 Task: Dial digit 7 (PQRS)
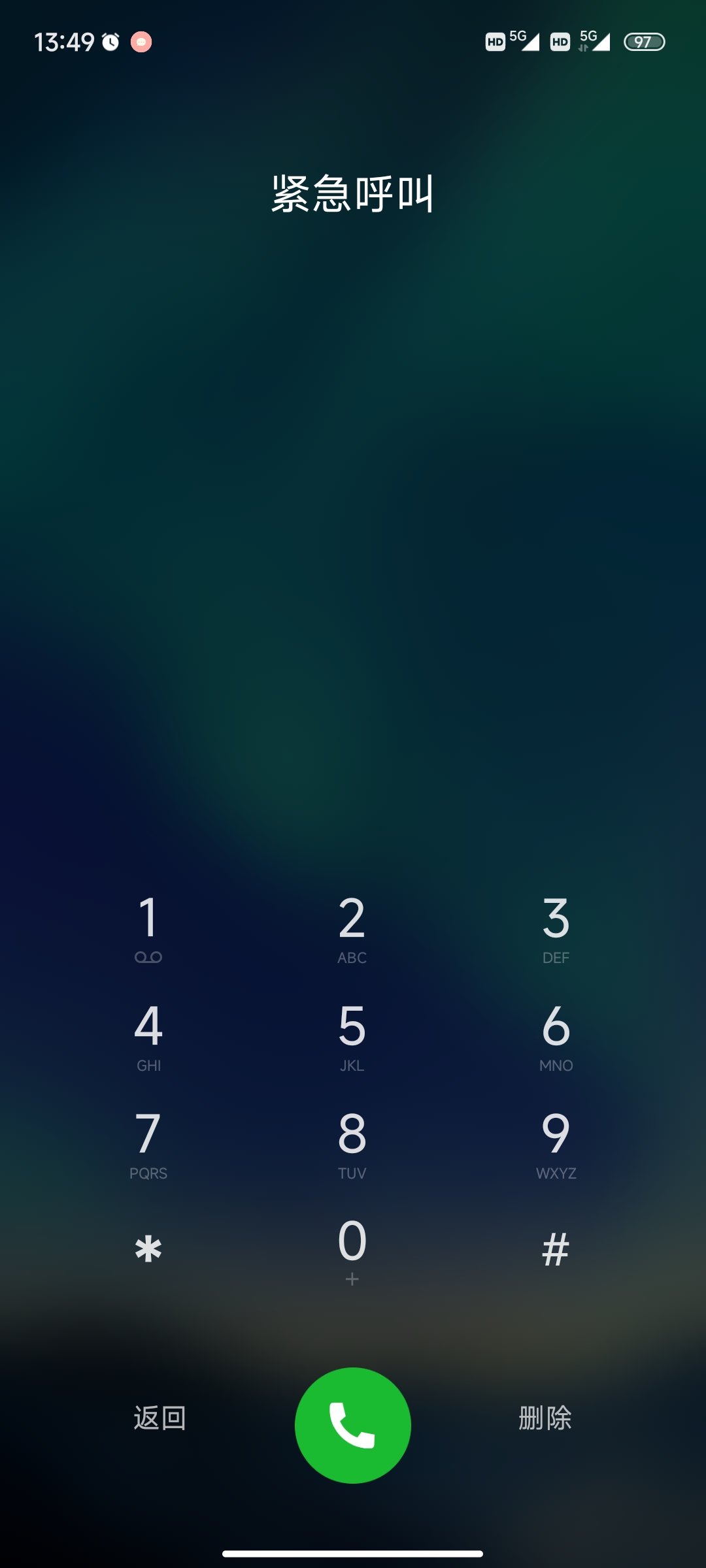tap(148, 1143)
